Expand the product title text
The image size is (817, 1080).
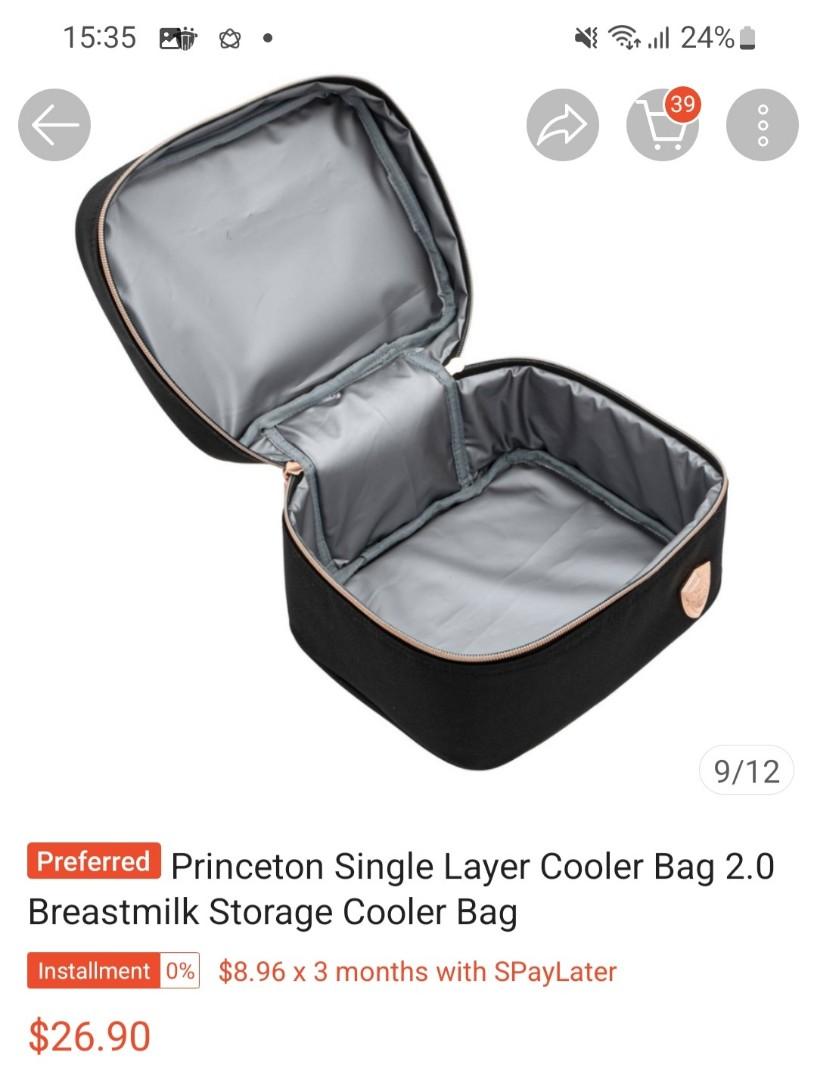(400, 885)
